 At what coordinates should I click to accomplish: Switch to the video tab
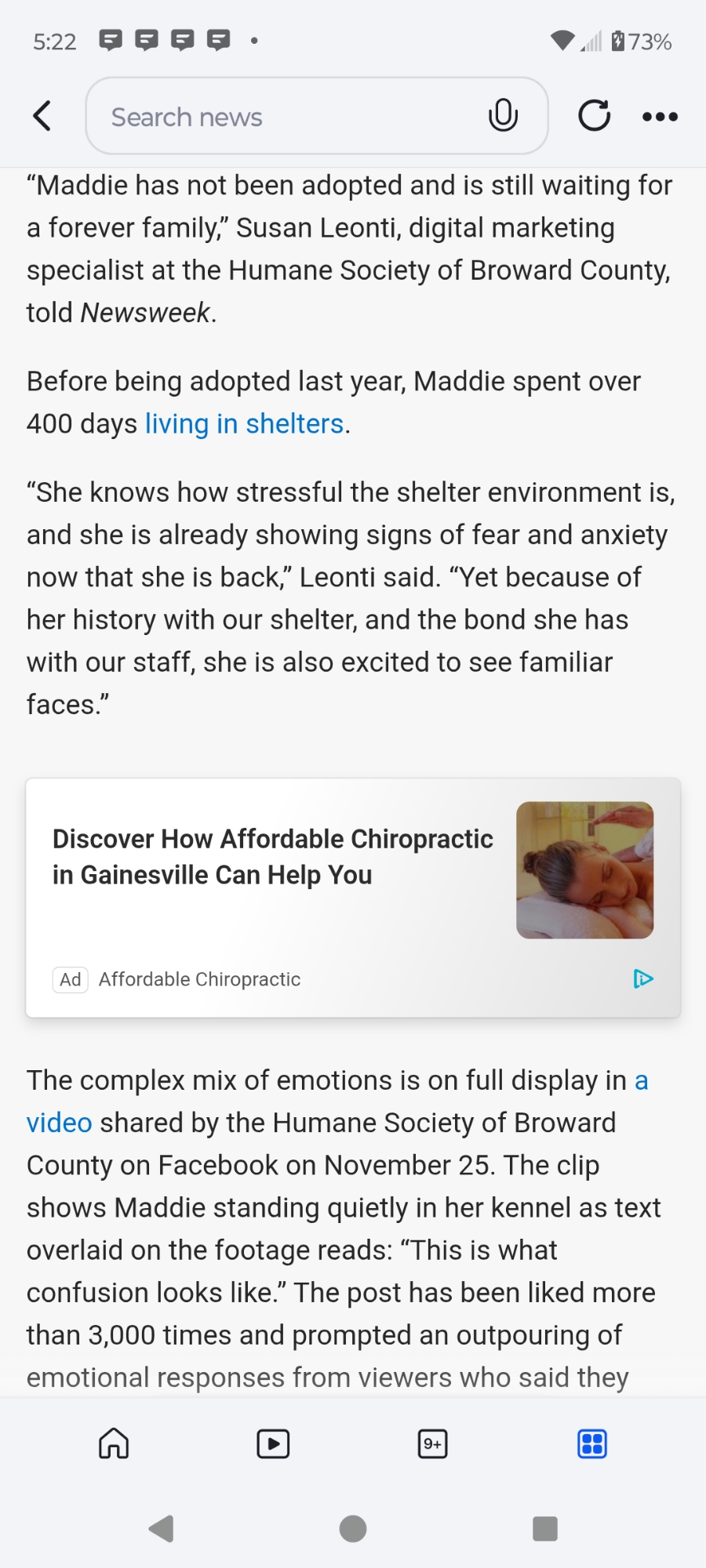tap(273, 1443)
